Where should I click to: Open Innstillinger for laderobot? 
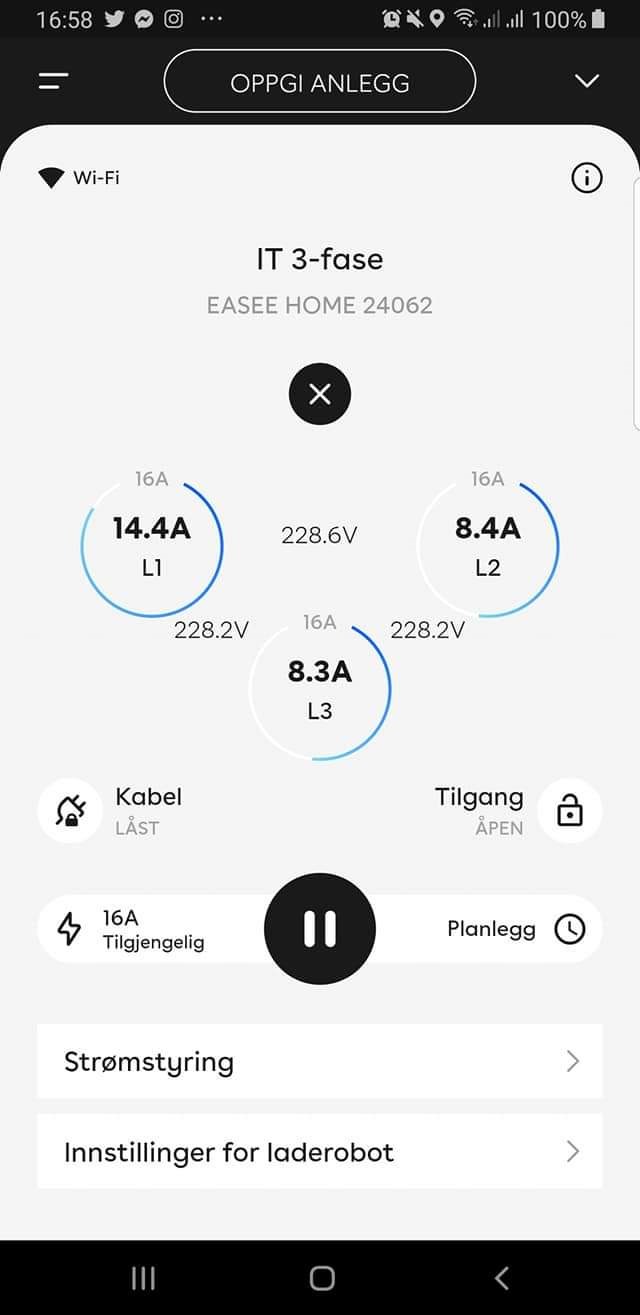pyautogui.click(x=320, y=1152)
